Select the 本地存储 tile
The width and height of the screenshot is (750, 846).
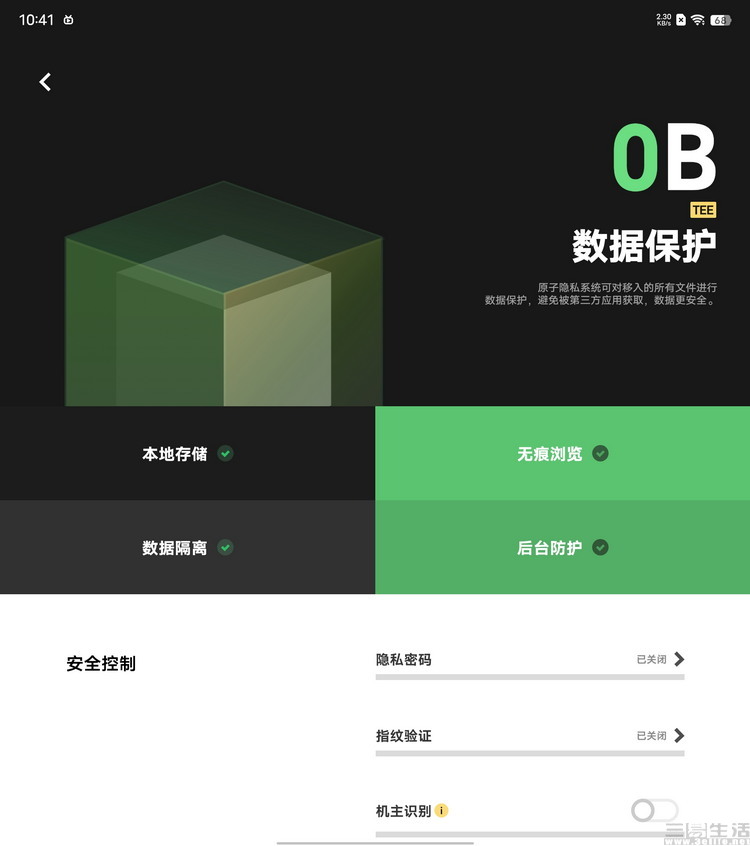pos(187,454)
